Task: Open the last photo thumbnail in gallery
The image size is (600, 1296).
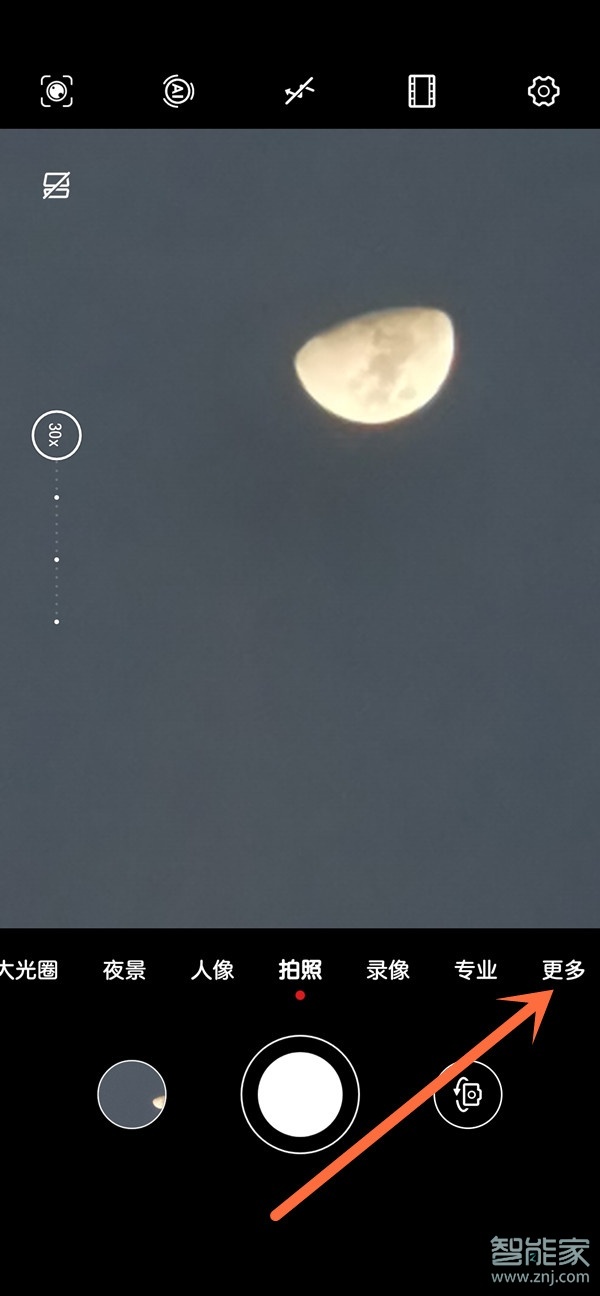Action: (132, 1095)
